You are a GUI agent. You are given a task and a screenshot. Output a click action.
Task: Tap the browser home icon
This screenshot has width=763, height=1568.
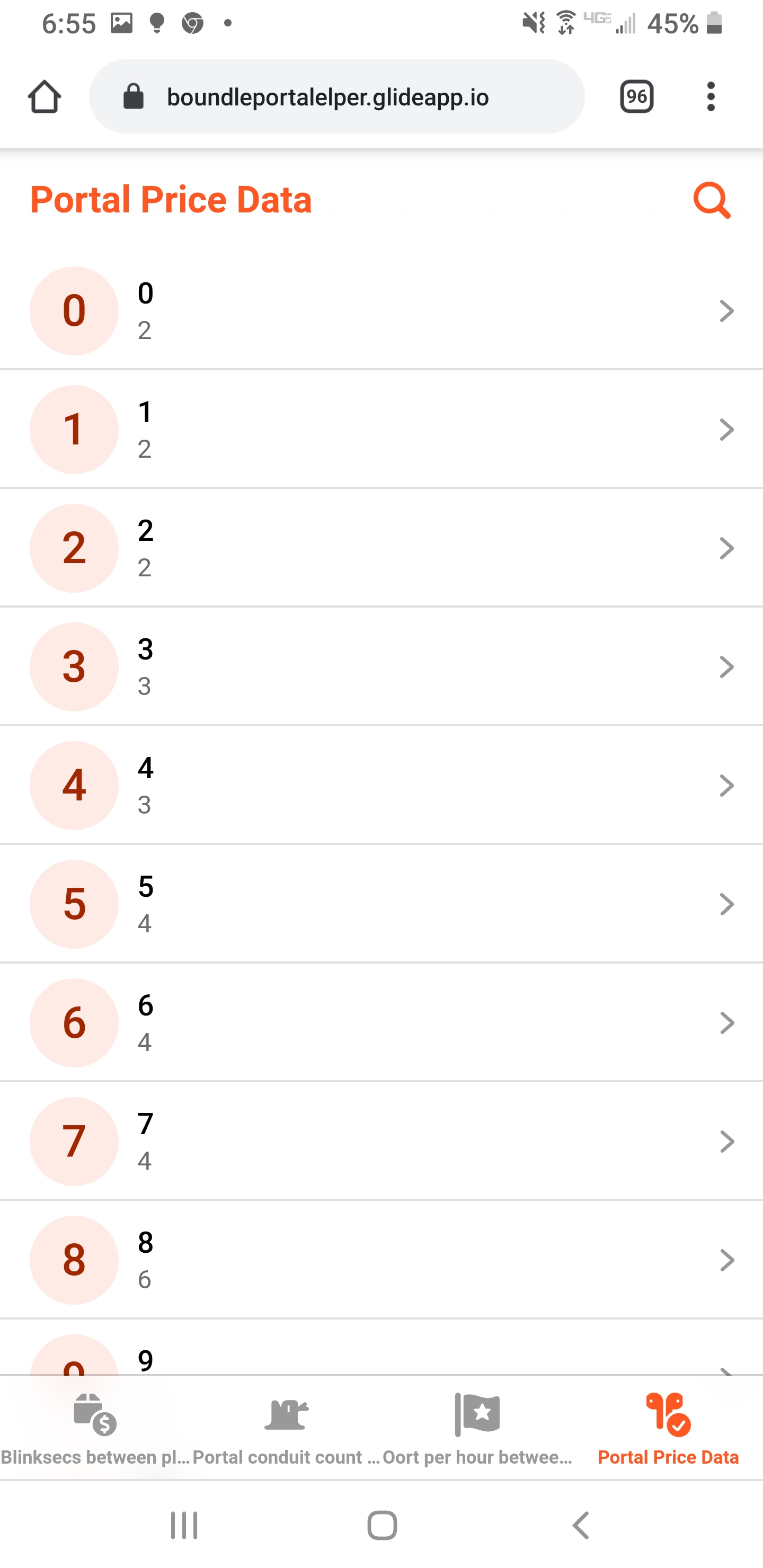point(45,97)
